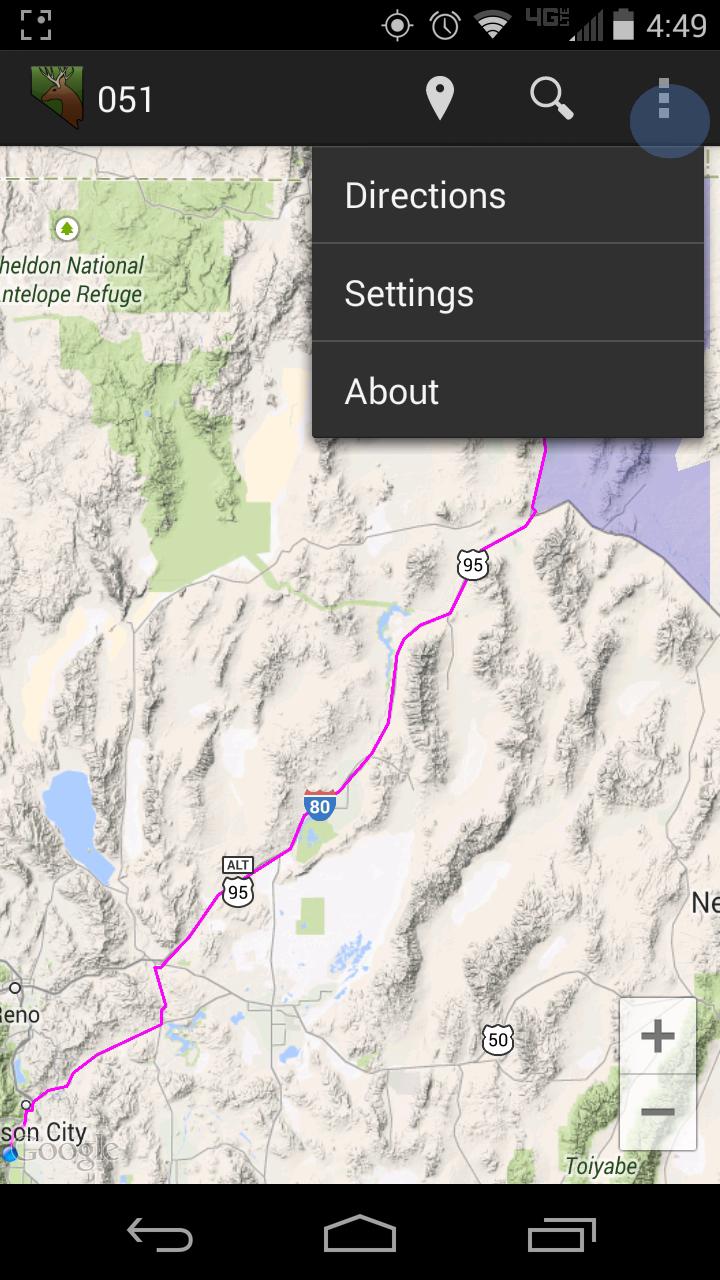720x1280 pixels.
Task: Go back using the system back button
Action: point(160,1236)
